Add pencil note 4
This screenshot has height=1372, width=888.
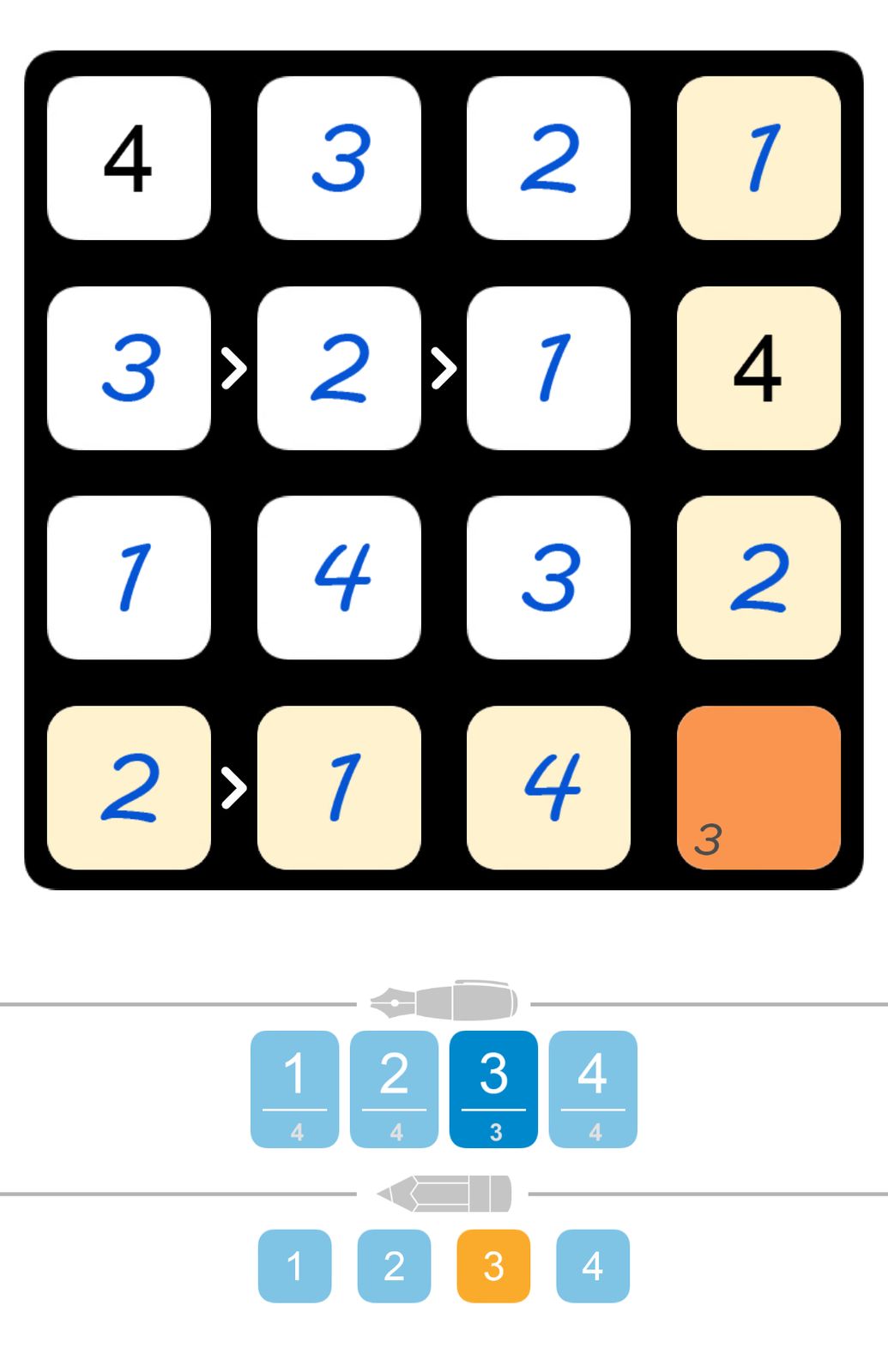(x=593, y=1266)
